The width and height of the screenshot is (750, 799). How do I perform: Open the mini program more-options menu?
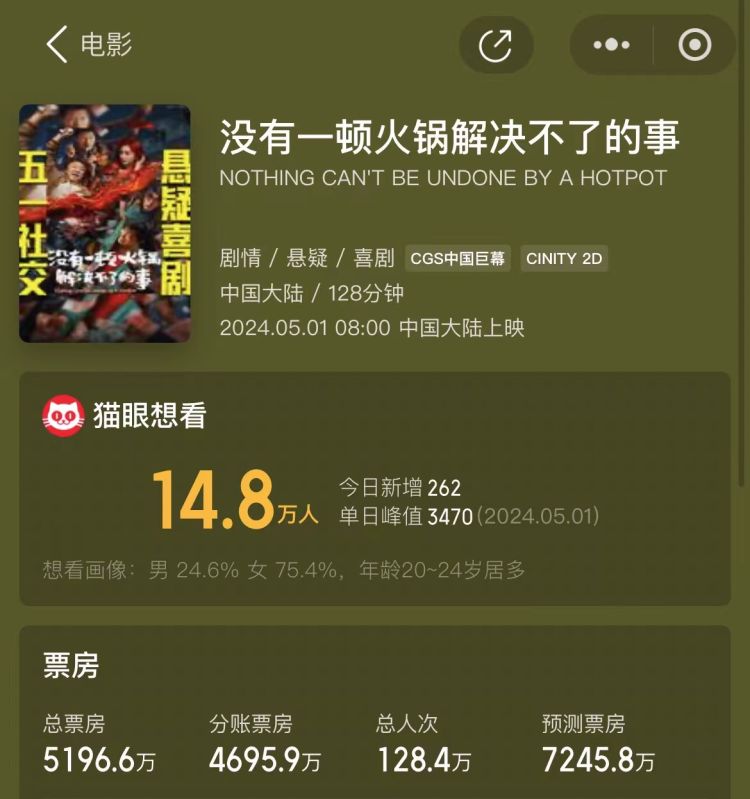pyautogui.click(x=611, y=45)
